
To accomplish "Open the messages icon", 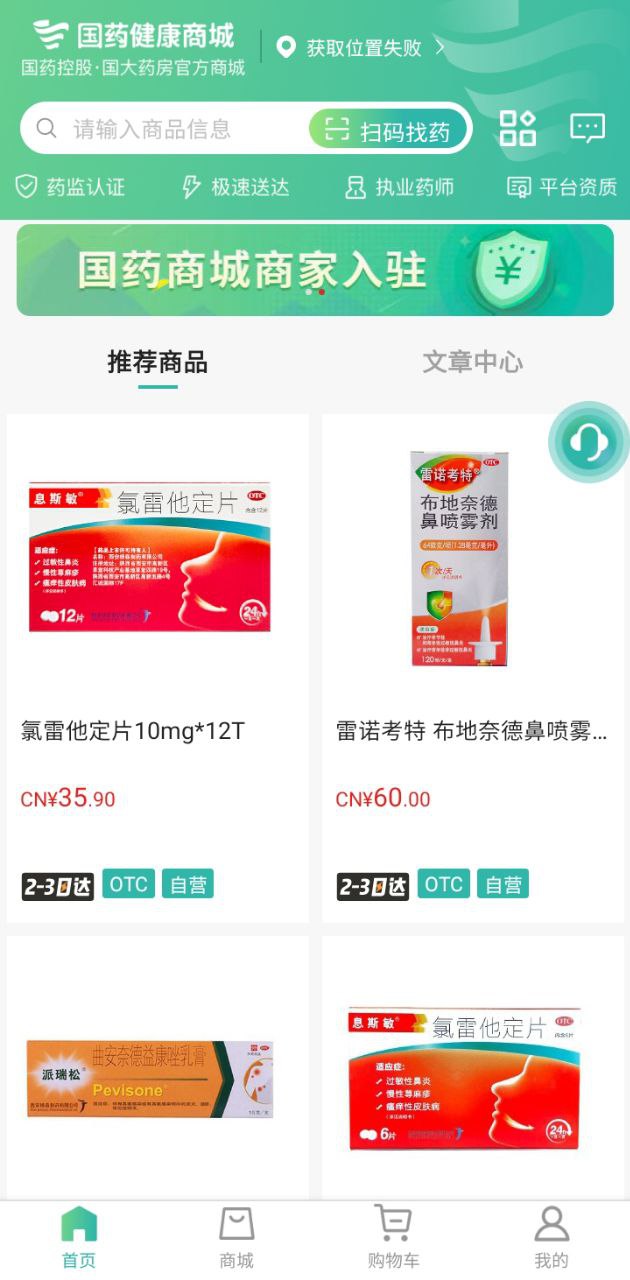I will coord(587,128).
